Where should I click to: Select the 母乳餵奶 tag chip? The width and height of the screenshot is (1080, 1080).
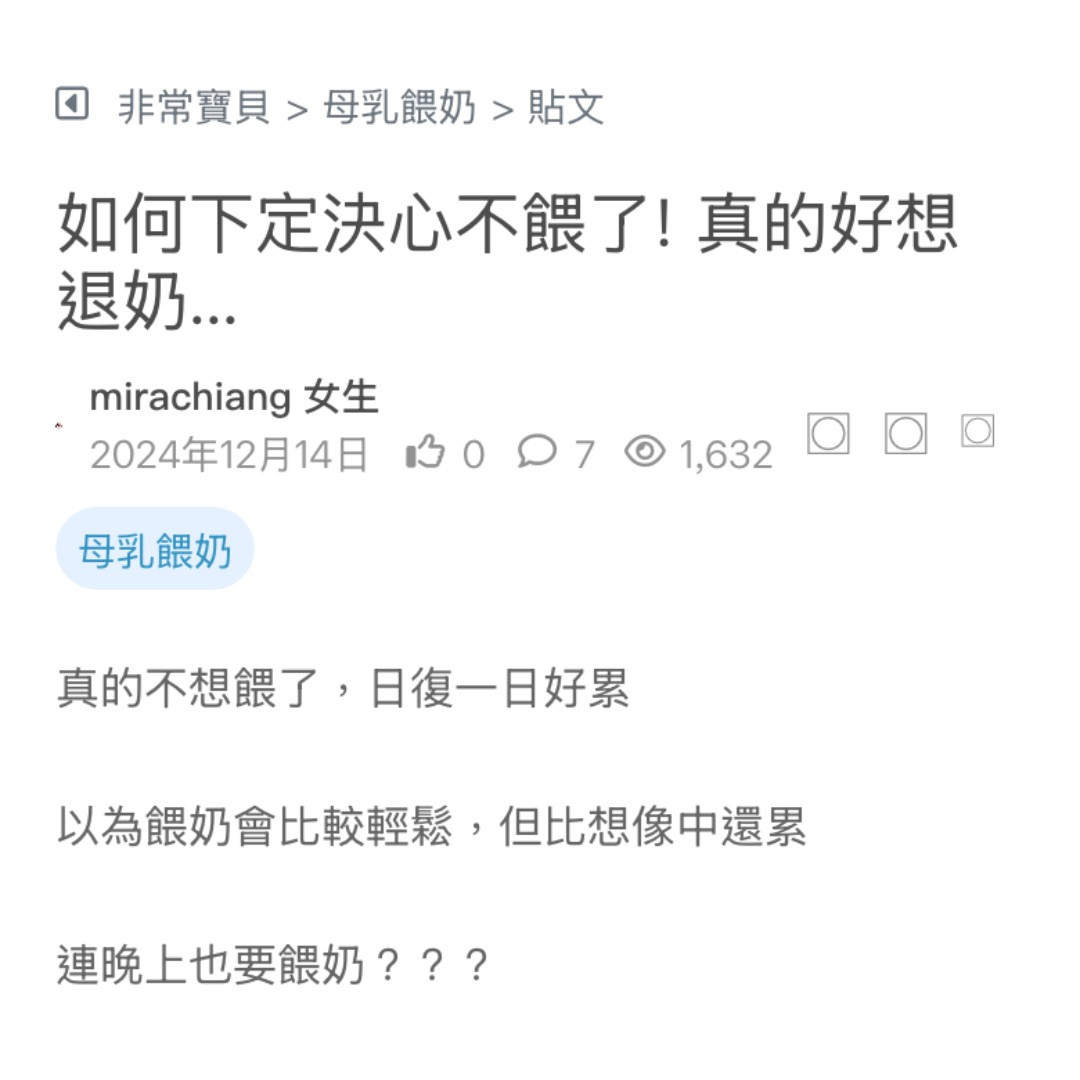(155, 549)
